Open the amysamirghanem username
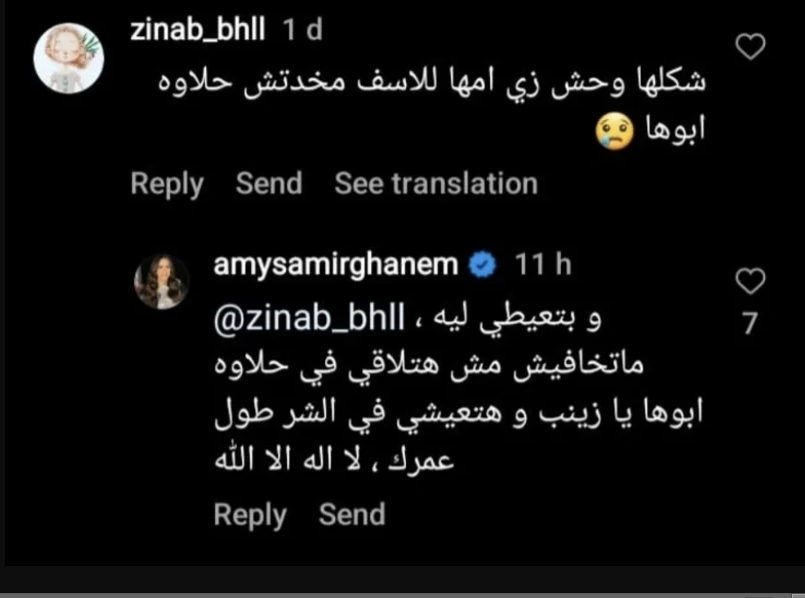Screen dimensions: 805x598 point(336,265)
